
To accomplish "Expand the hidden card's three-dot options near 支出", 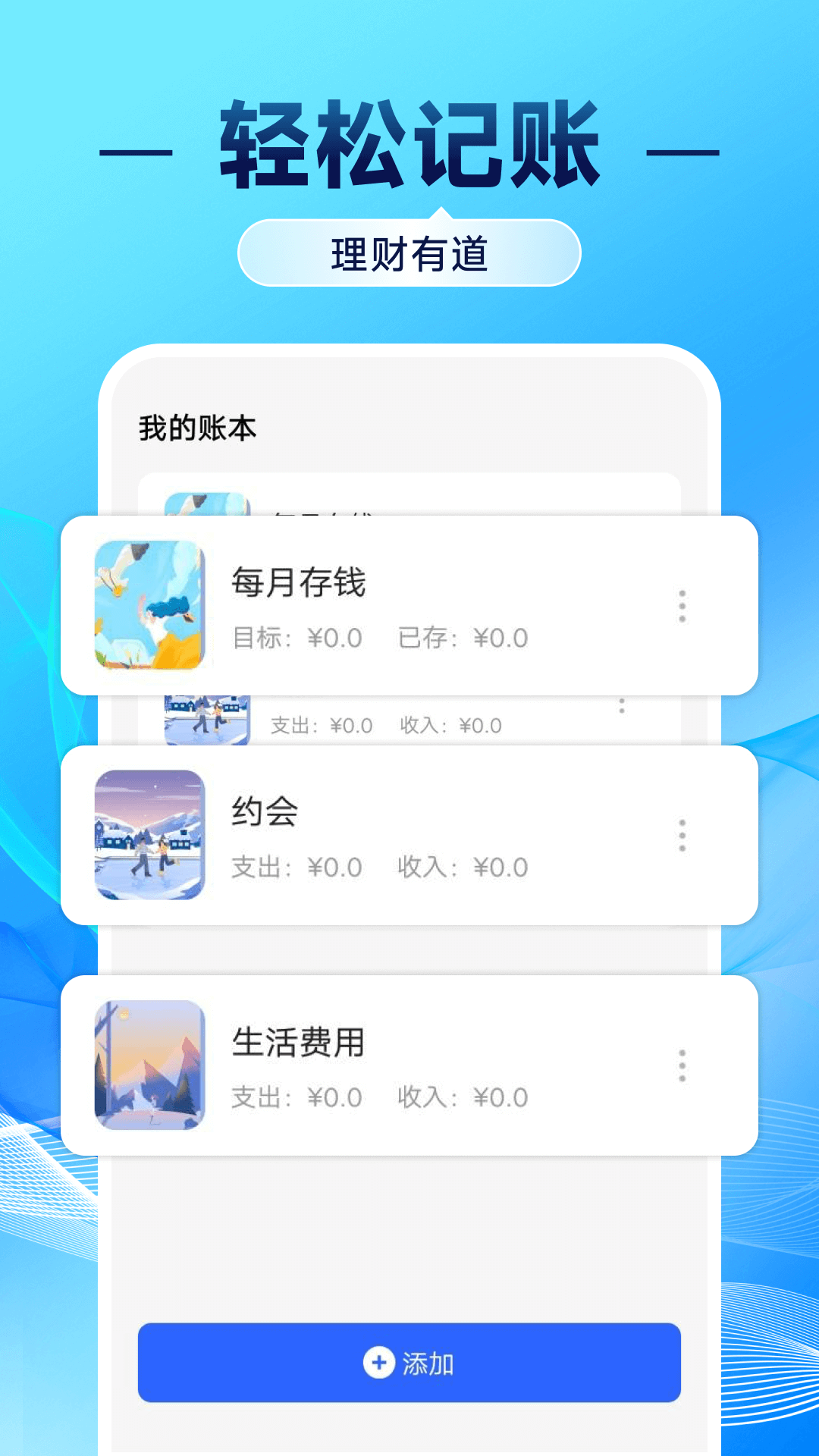I will coord(621,705).
